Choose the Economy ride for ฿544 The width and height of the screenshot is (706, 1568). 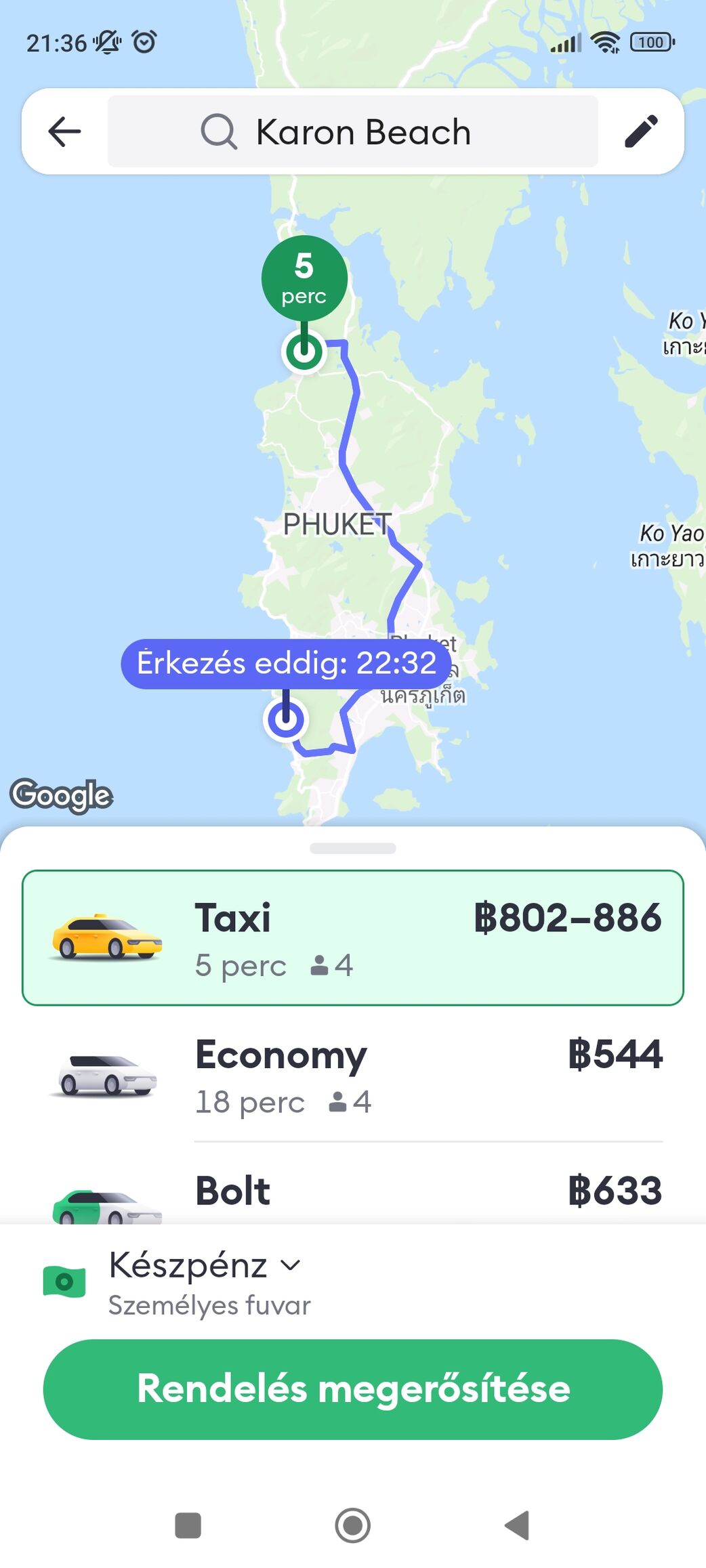[x=352, y=1075]
